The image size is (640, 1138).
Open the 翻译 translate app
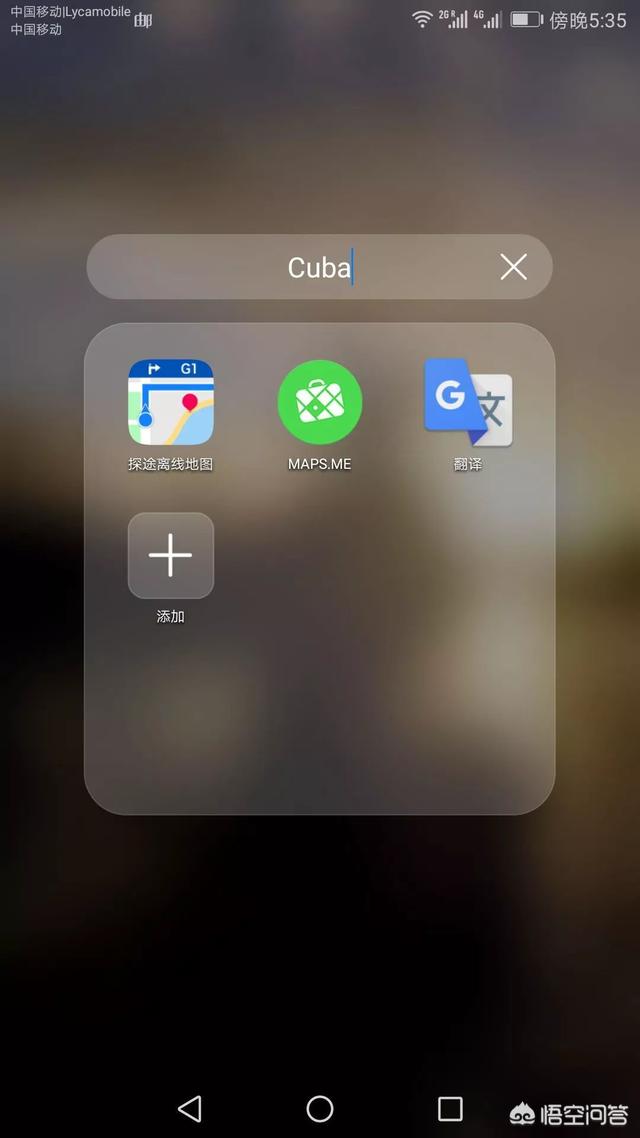point(468,402)
